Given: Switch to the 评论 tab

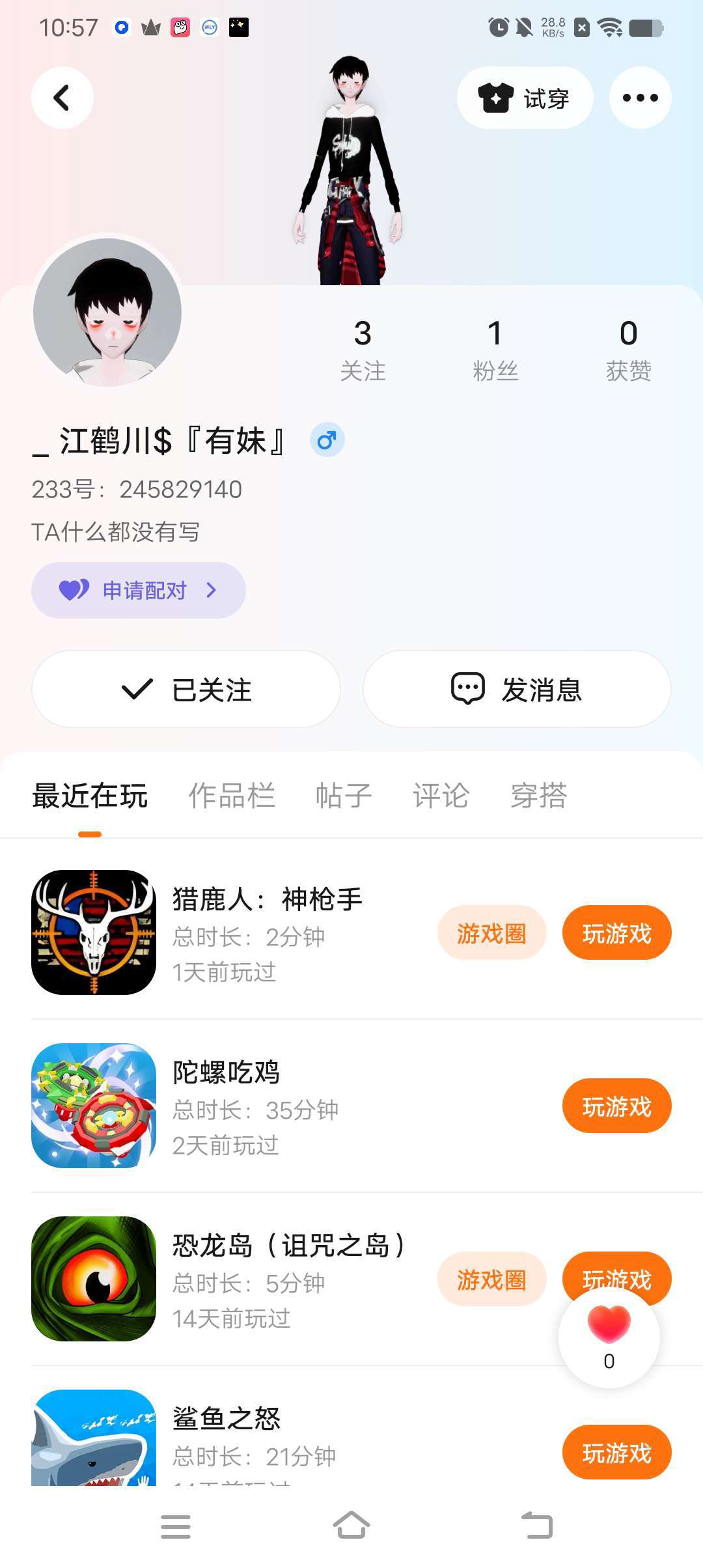Looking at the screenshot, I should 441,796.
